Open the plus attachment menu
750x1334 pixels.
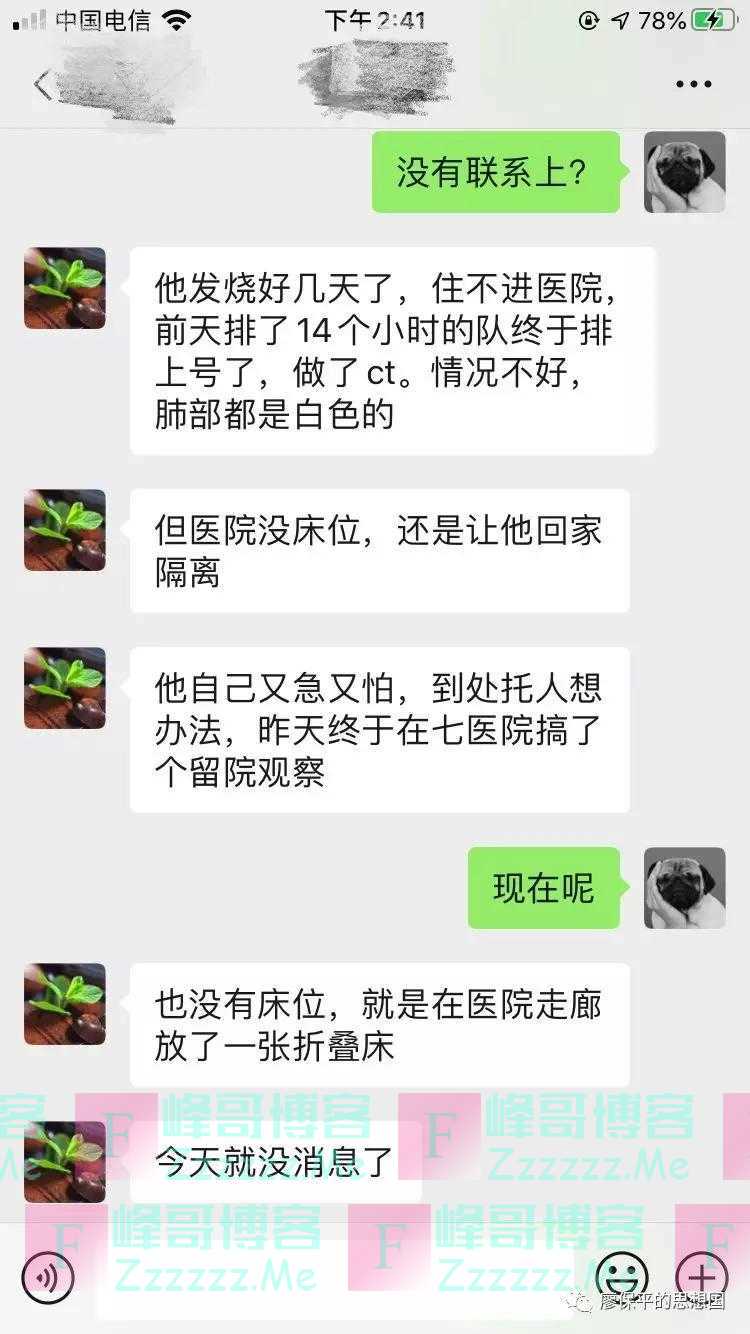click(702, 1277)
